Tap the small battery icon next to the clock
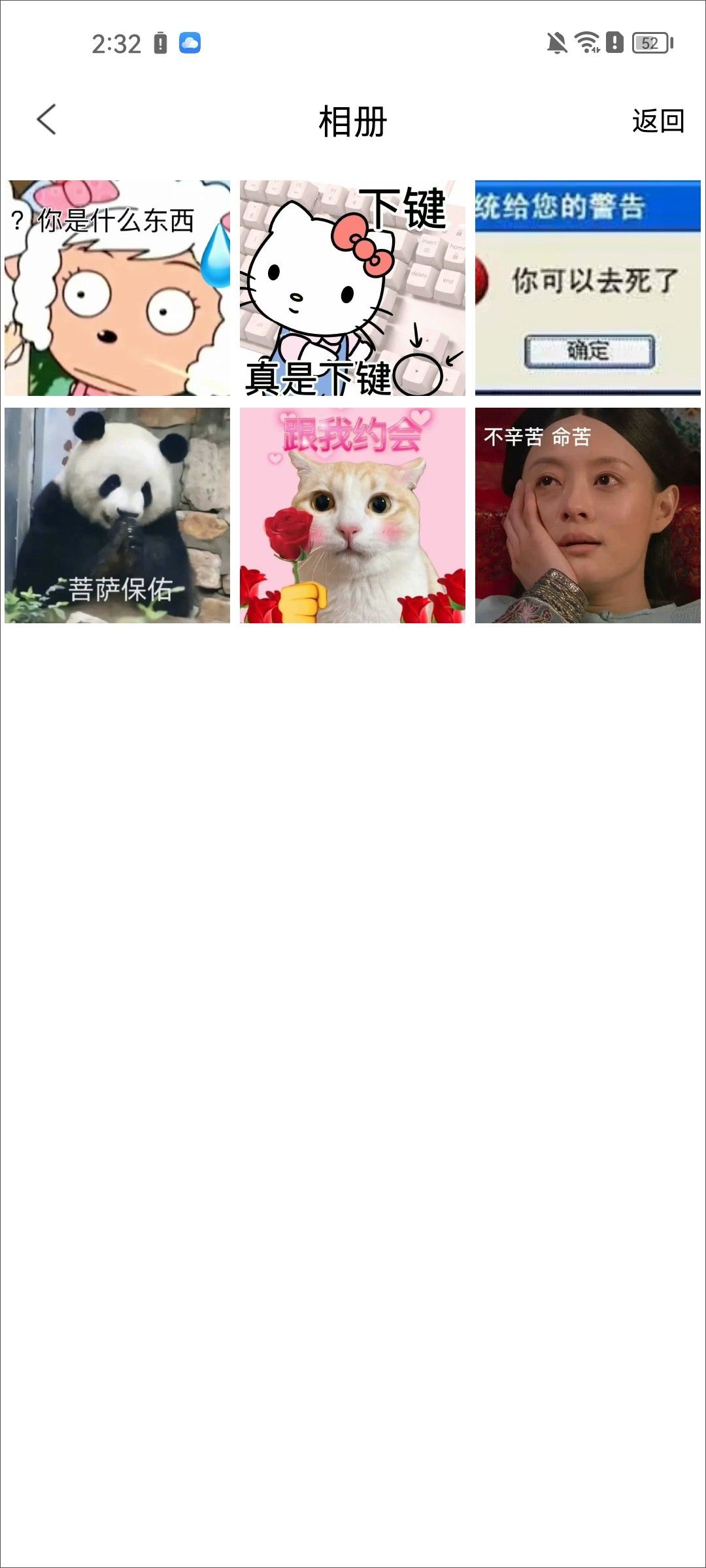 (160, 42)
